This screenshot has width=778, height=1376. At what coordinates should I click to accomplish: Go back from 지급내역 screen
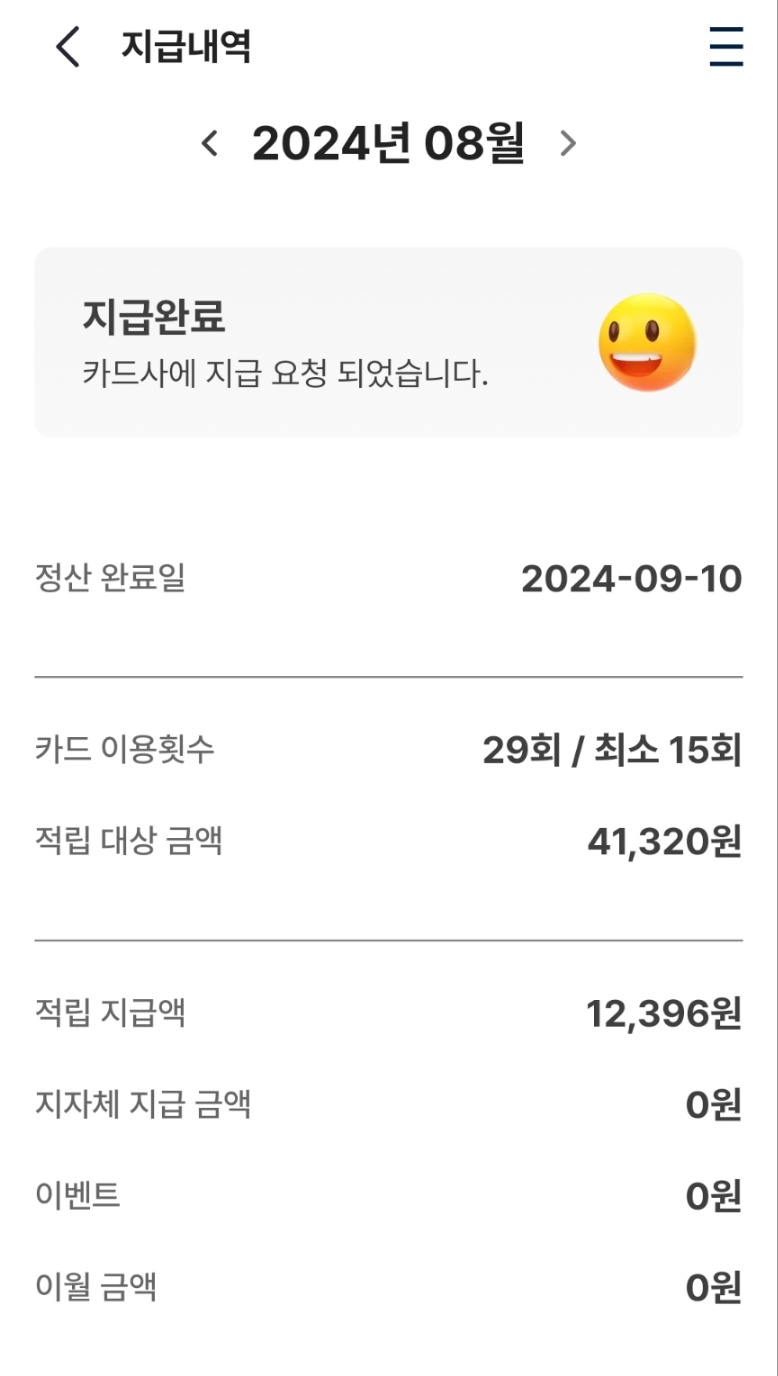pyautogui.click(x=67, y=47)
